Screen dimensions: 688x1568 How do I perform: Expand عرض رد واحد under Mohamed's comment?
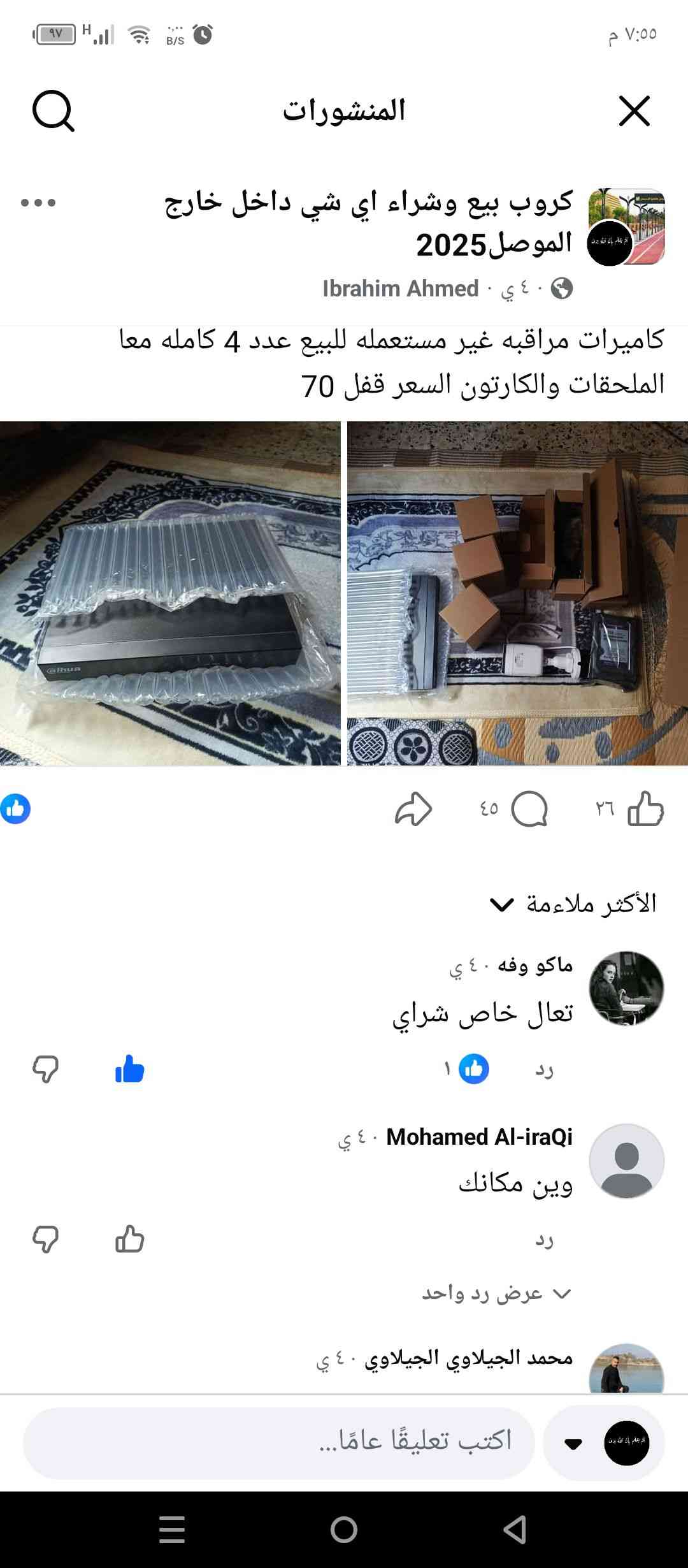(x=496, y=1293)
